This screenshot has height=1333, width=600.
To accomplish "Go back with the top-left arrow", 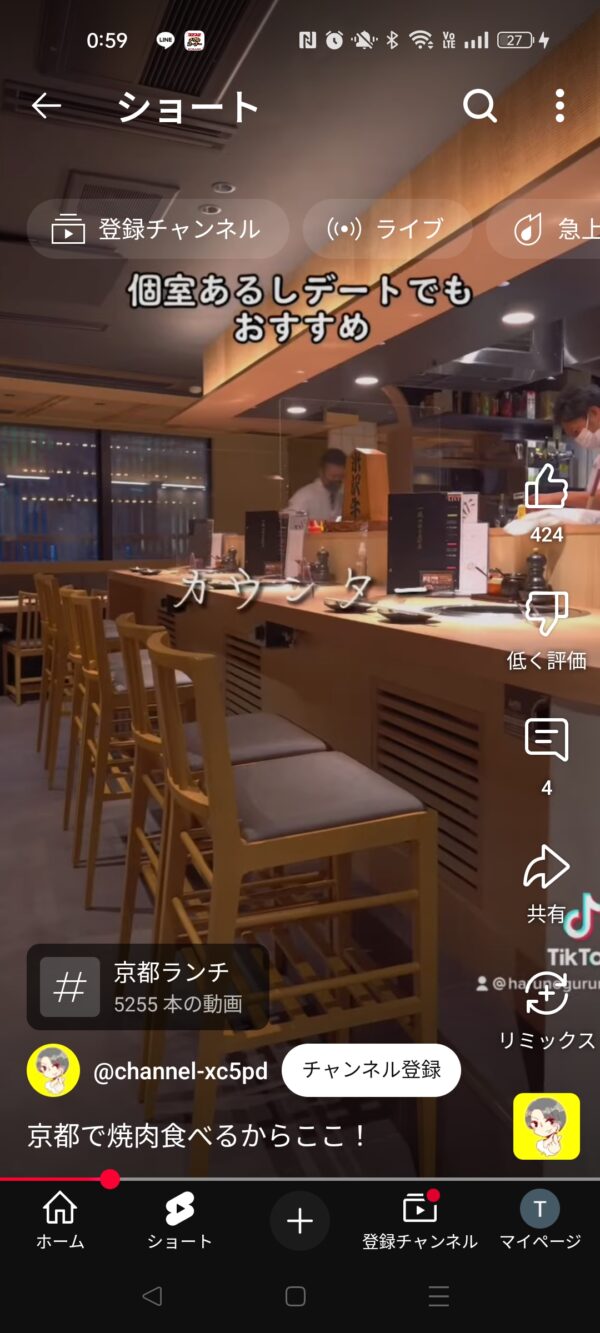I will tap(46, 106).
